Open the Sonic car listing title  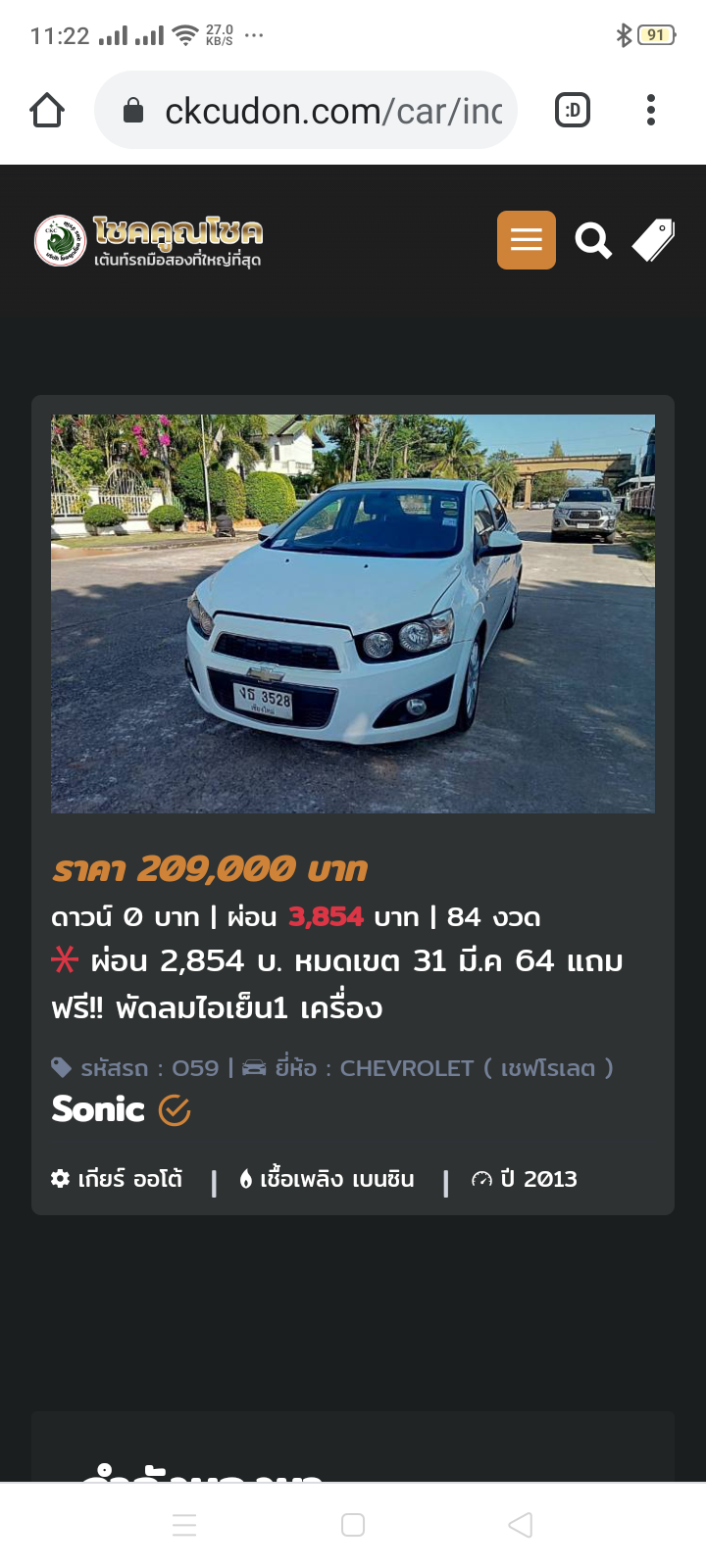click(98, 1109)
